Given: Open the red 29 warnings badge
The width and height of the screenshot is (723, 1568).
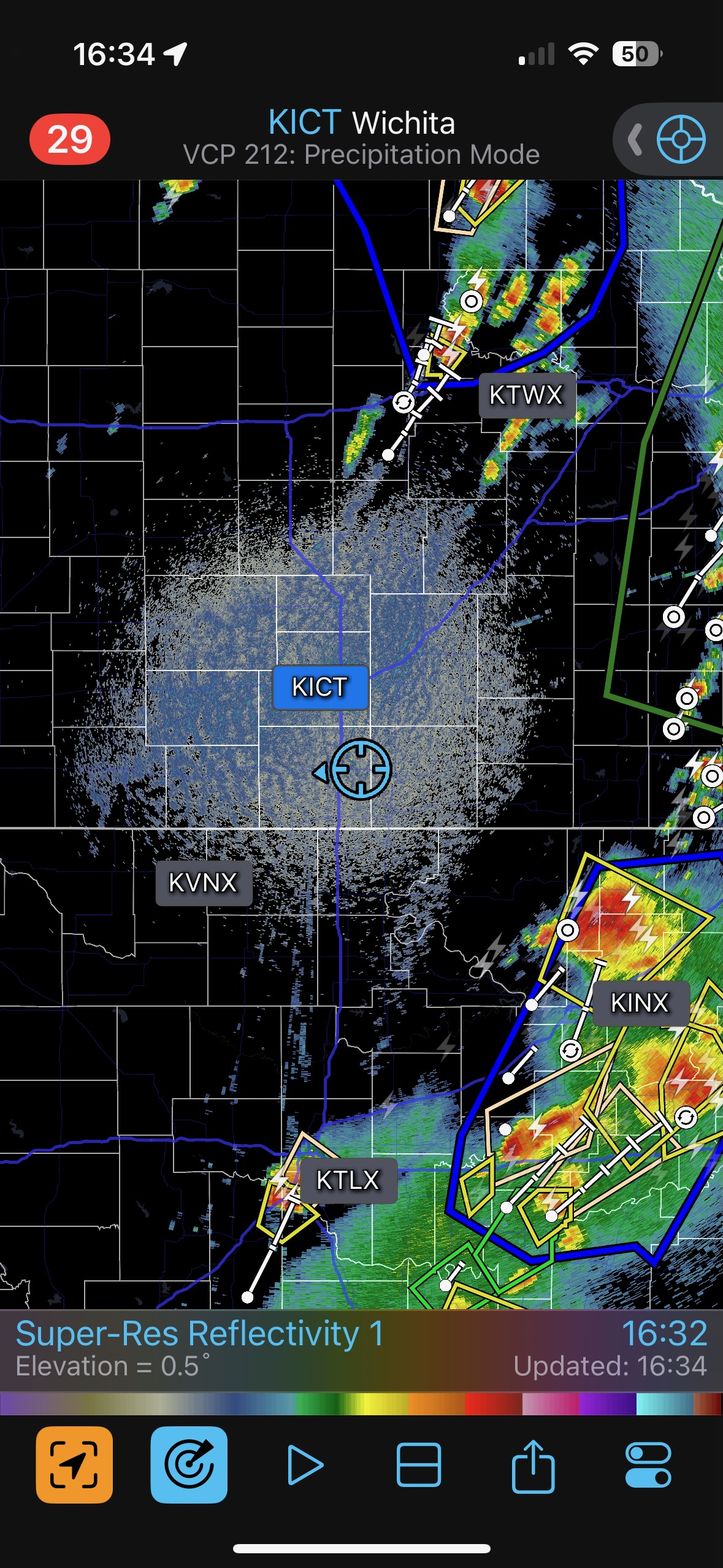Looking at the screenshot, I should coord(69,139).
